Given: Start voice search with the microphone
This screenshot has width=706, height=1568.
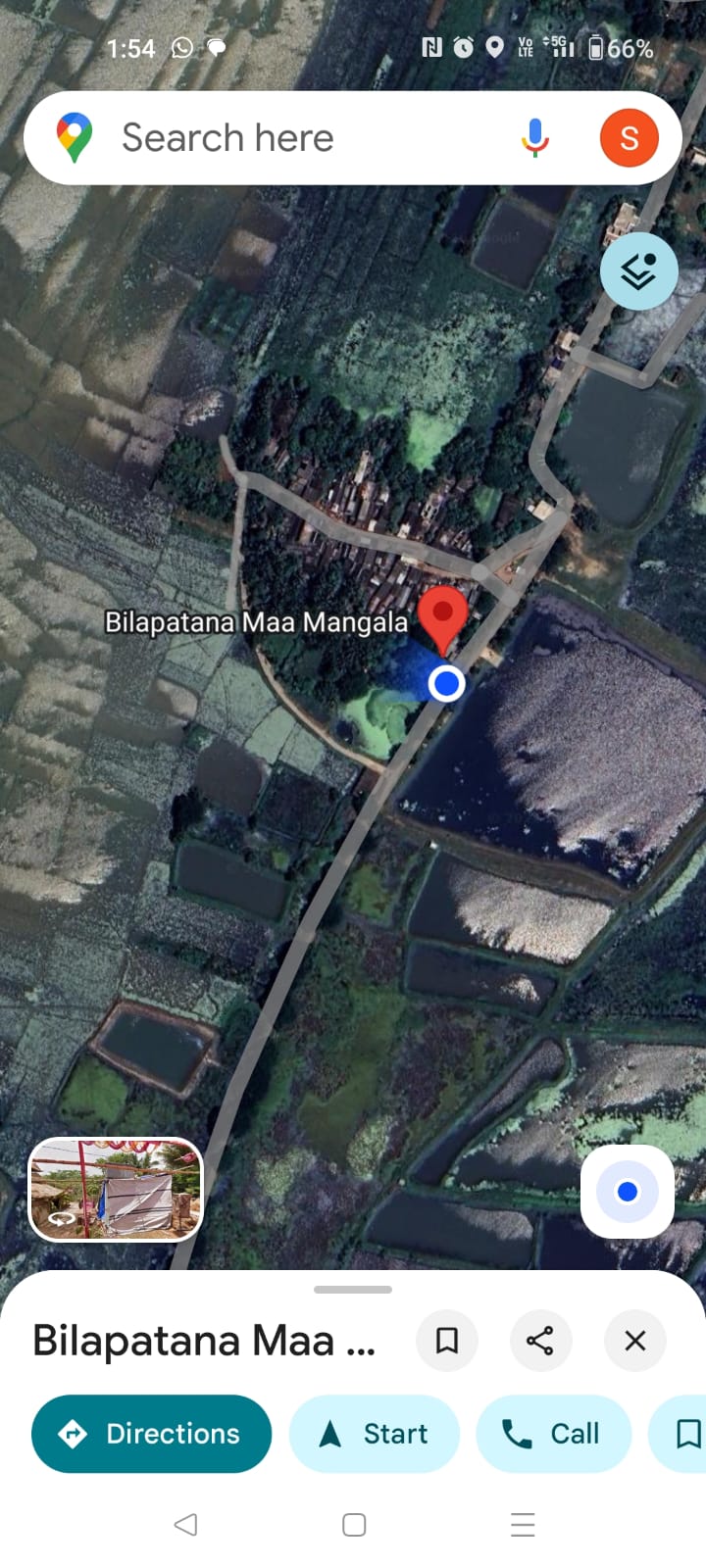Looking at the screenshot, I should [x=534, y=138].
